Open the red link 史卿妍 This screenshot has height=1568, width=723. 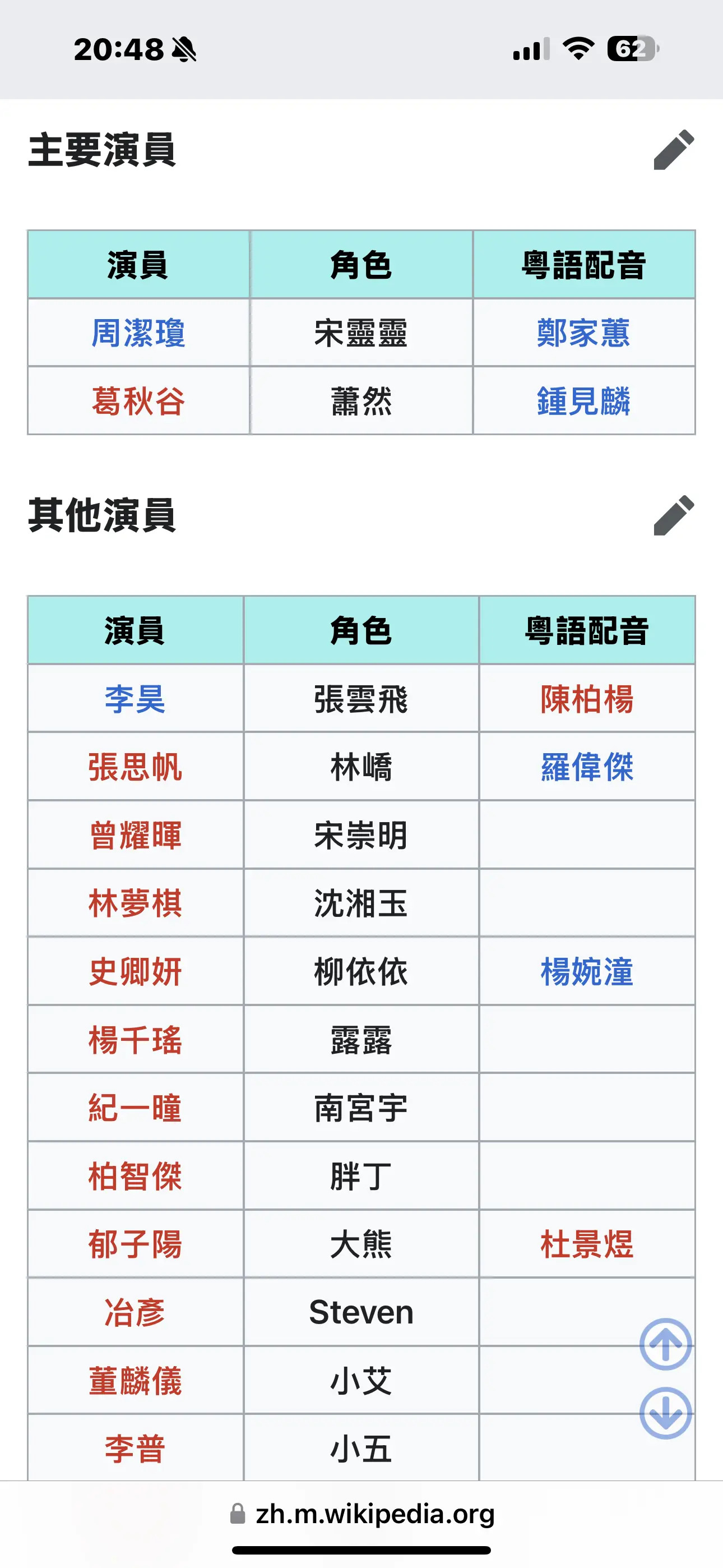tap(135, 971)
